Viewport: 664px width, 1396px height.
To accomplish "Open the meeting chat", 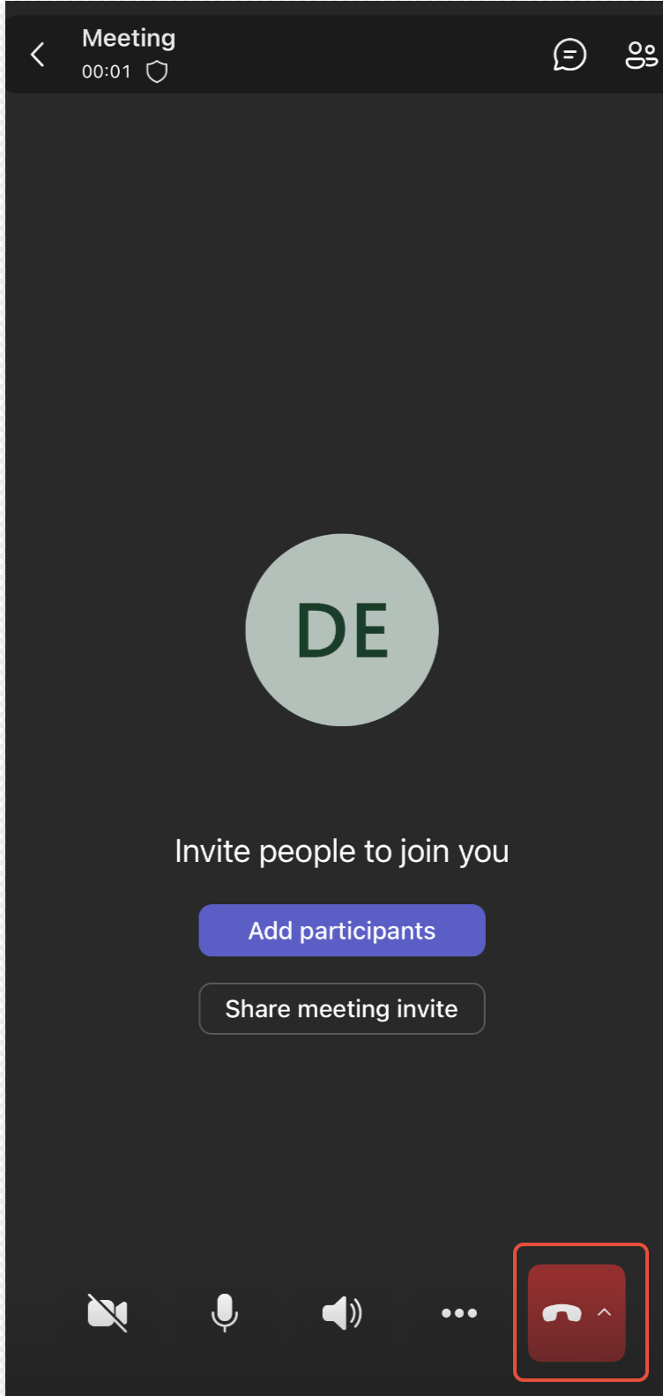I will coord(570,55).
